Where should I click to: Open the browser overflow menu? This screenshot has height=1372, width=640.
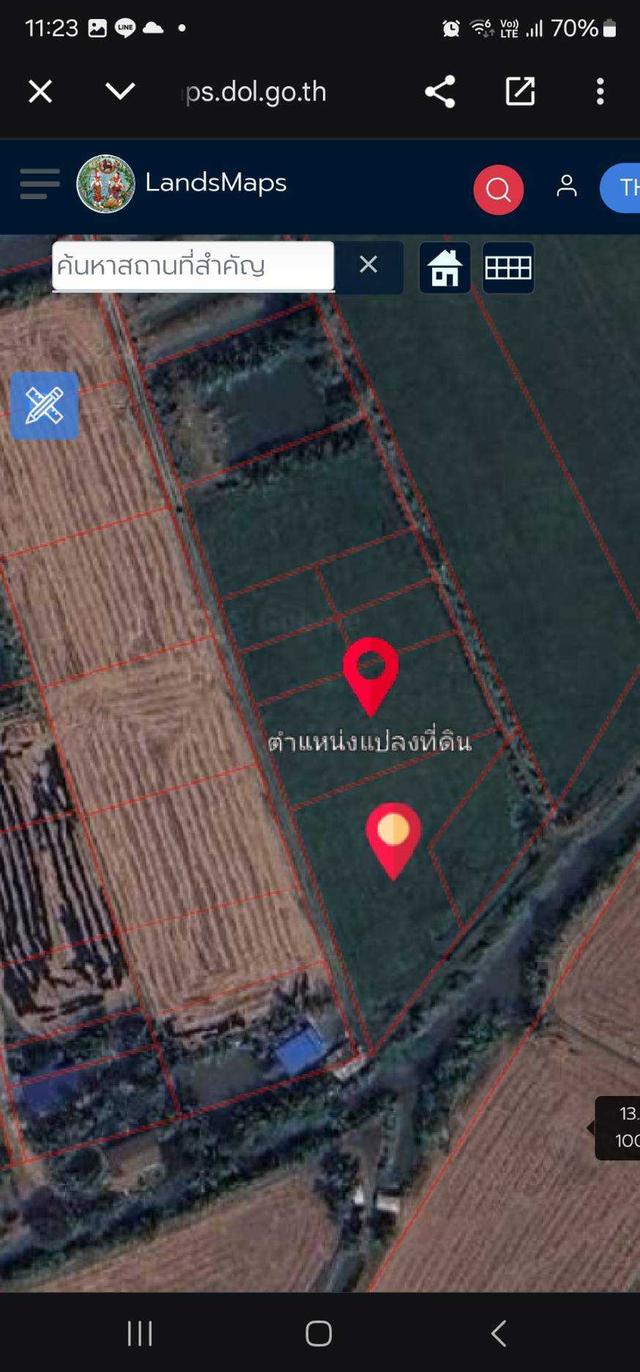coord(600,92)
